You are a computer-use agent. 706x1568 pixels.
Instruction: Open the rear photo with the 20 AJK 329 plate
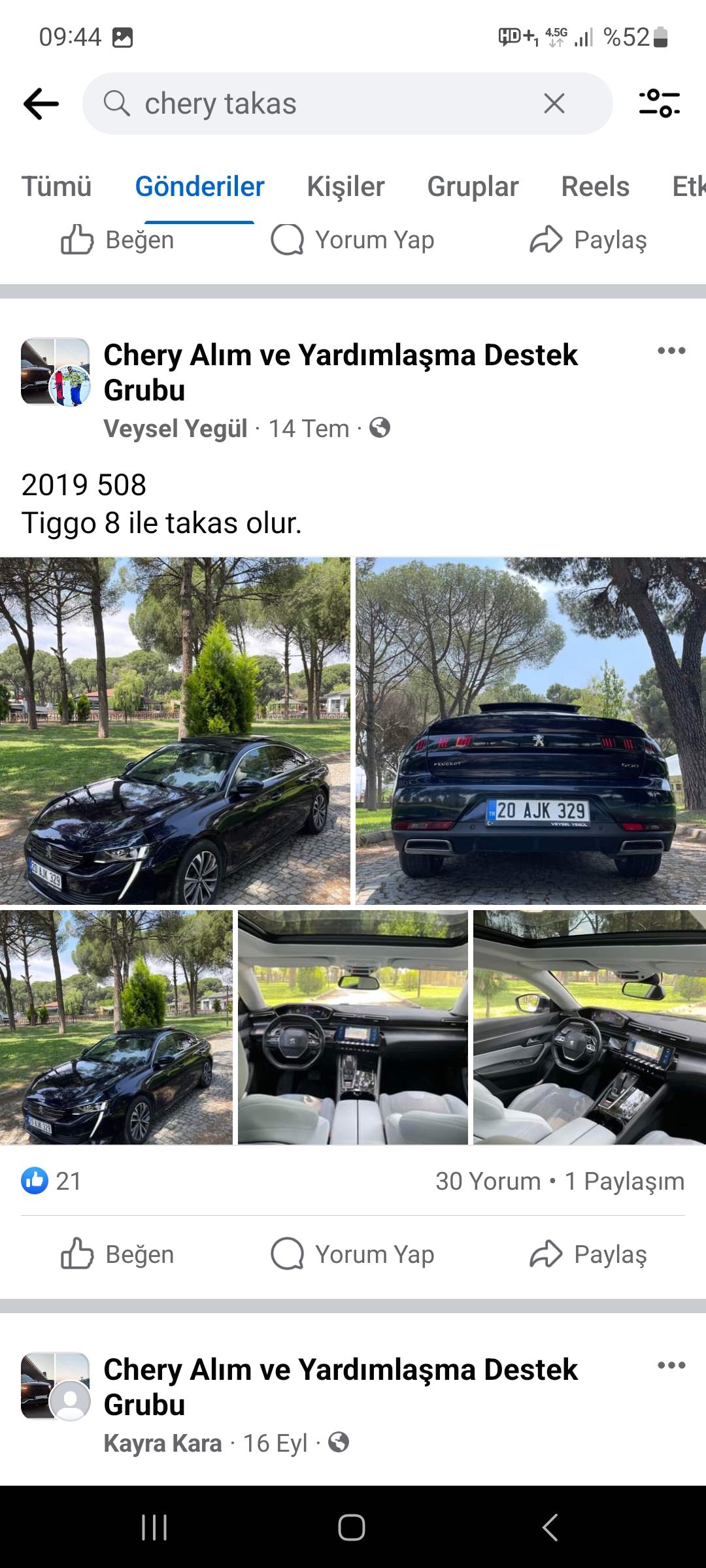(530, 730)
